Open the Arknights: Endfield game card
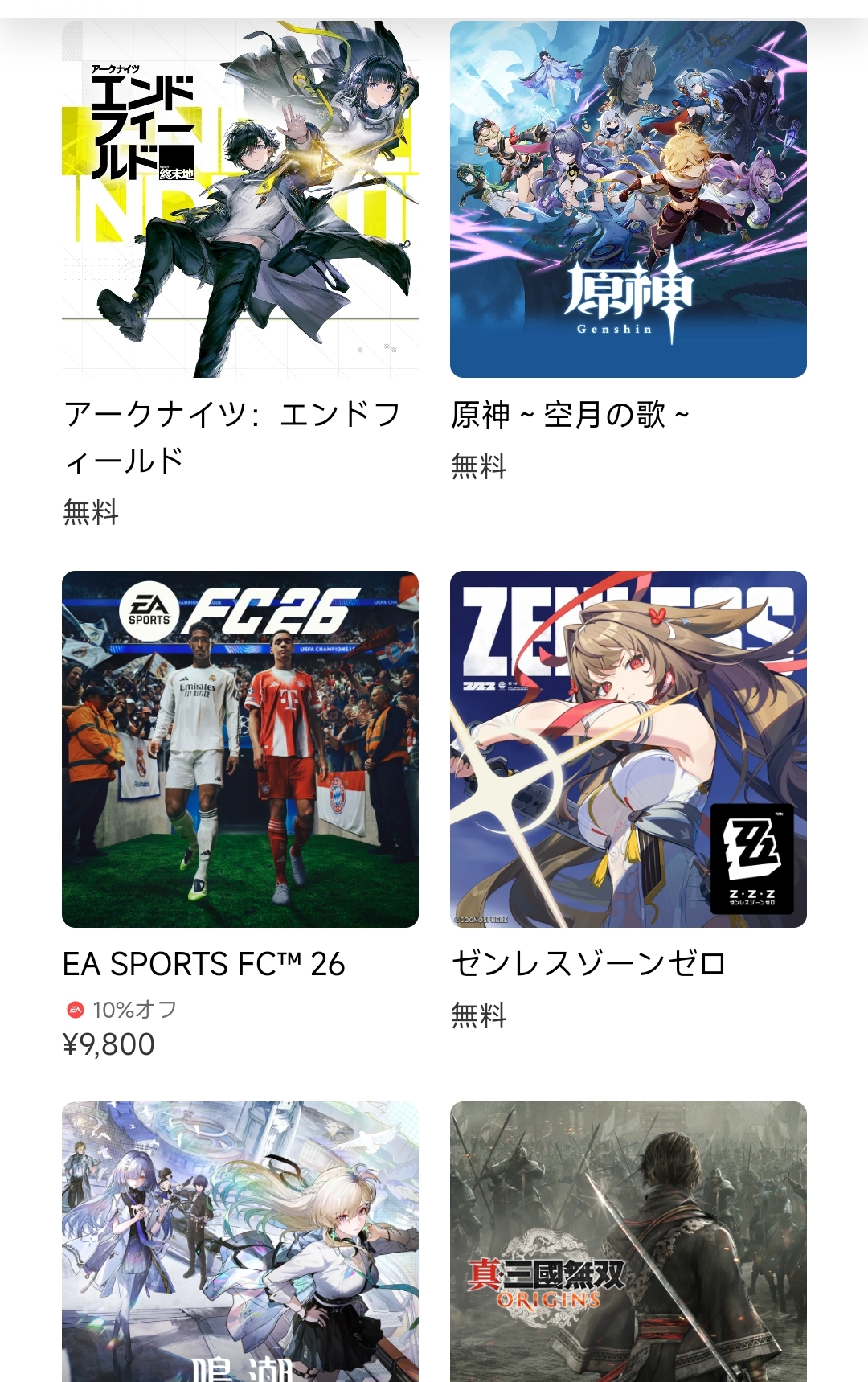The height and width of the screenshot is (1382, 868). [x=240, y=199]
